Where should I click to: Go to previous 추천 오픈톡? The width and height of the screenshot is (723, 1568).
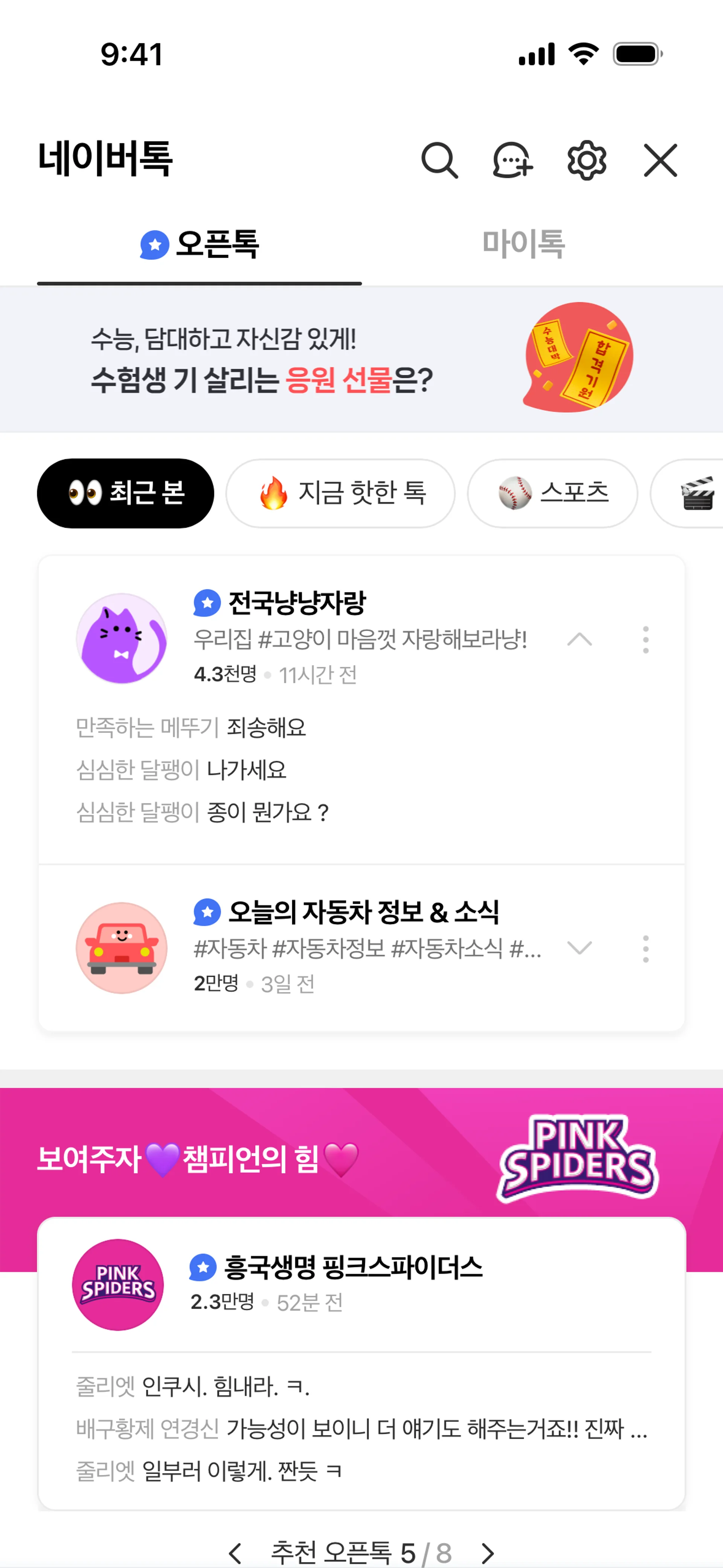(235, 1553)
